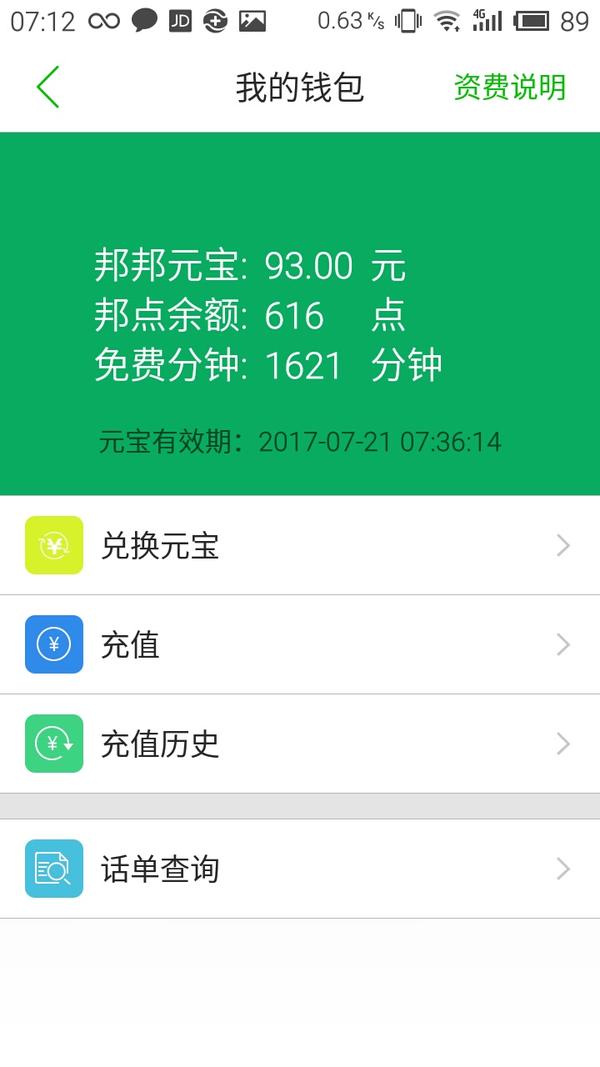Go back using the green arrow
The width and height of the screenshot is (600, 1067).
click(48, 87)
